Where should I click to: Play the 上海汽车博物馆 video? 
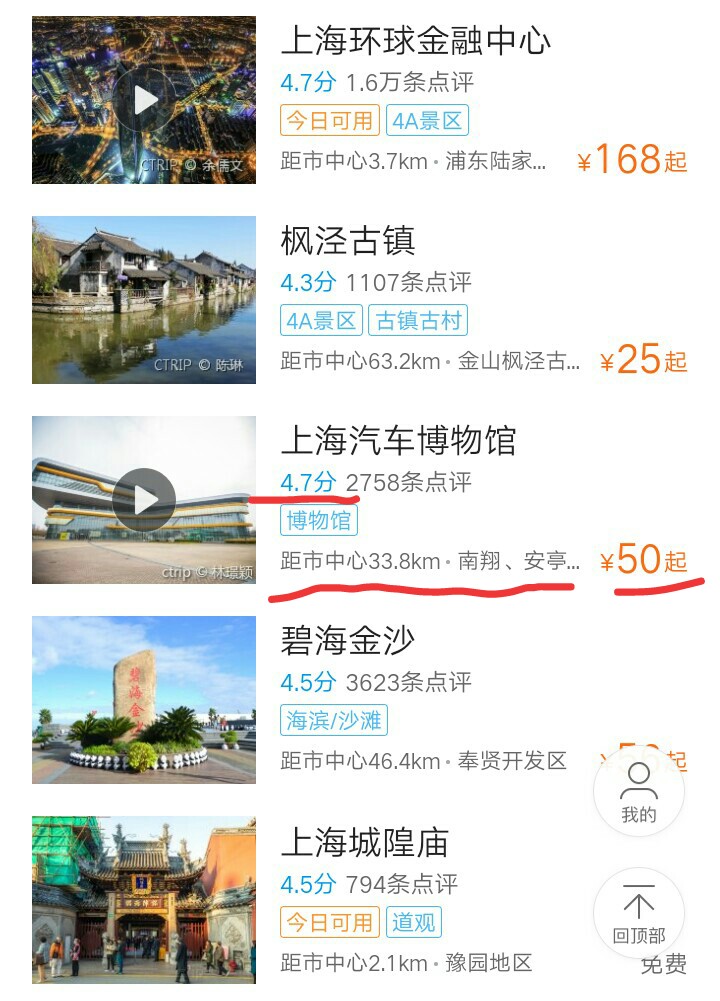tap(146, 497)
